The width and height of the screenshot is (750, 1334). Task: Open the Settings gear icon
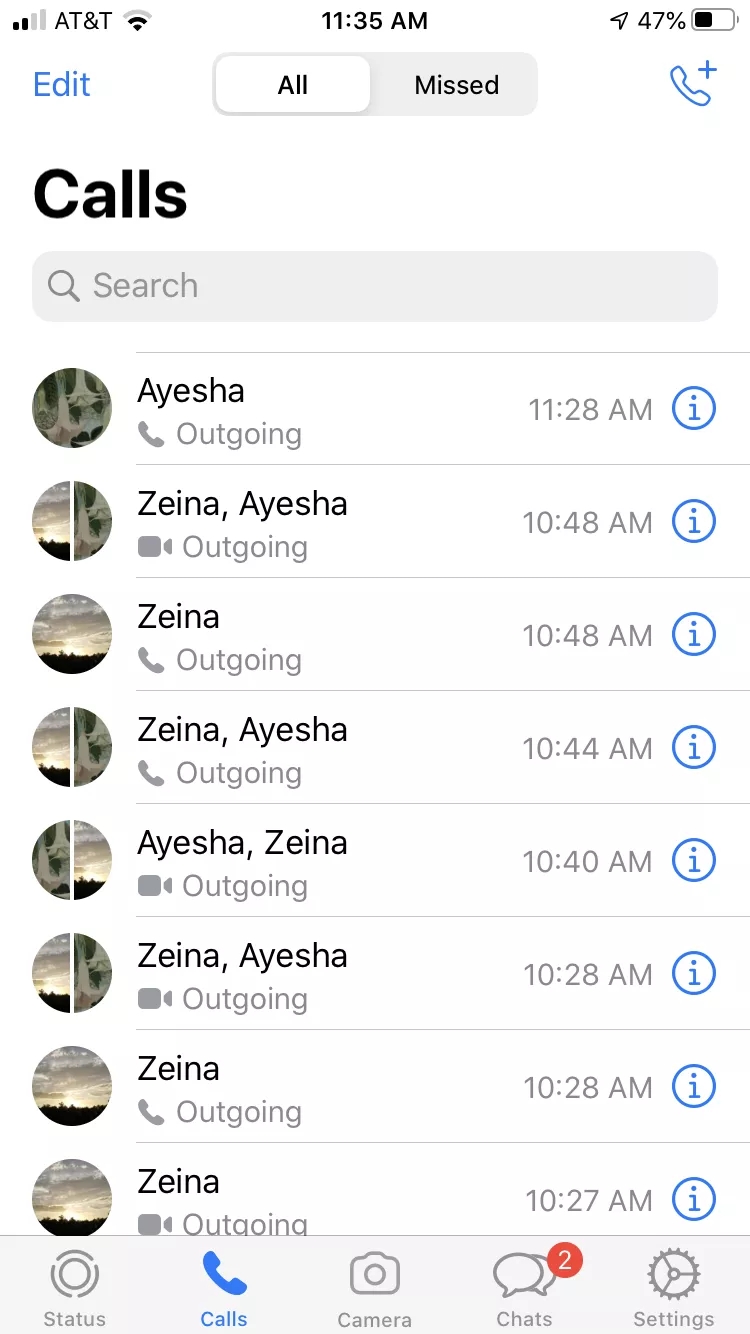coord(673,1274)
